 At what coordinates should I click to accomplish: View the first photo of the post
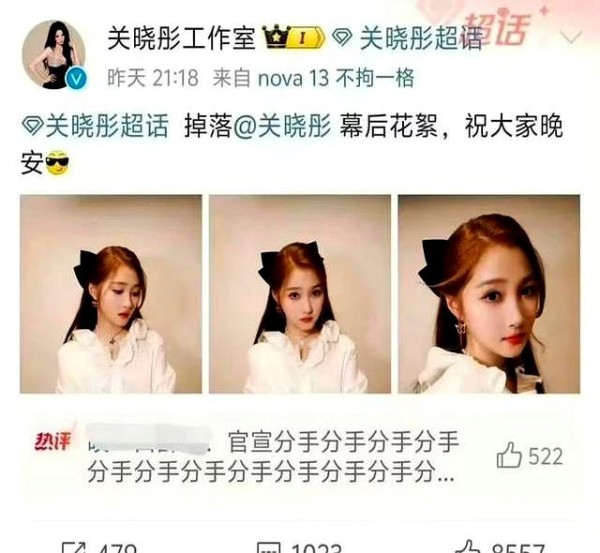[x=111, y=294]
